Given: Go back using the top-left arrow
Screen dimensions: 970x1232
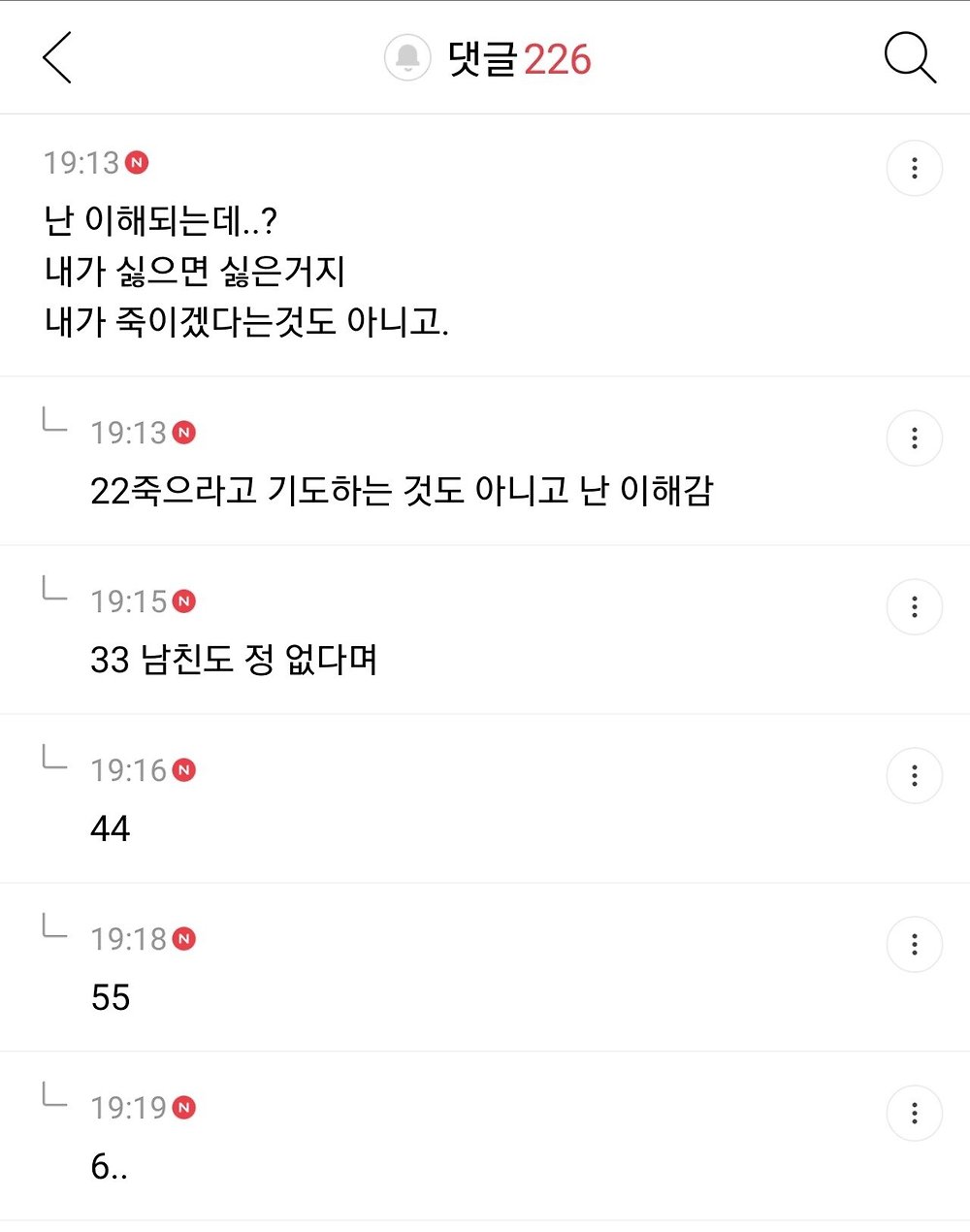Looking at the screenshot, I should click(x=57, y=57).
